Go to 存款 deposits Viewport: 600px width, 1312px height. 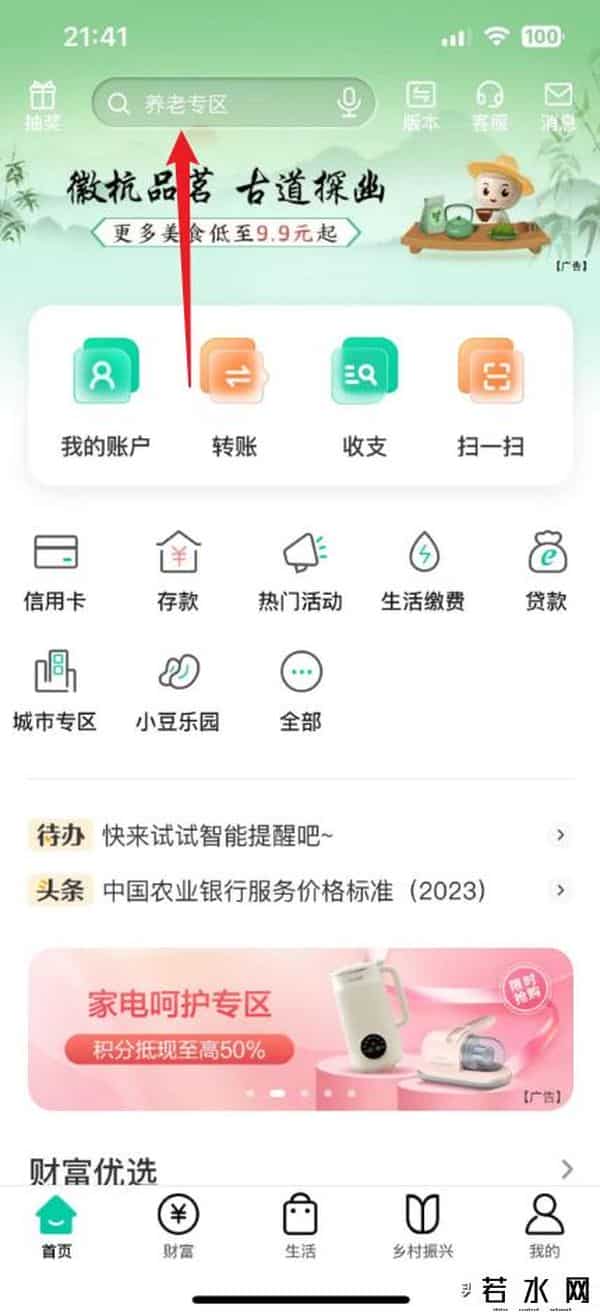178,570
